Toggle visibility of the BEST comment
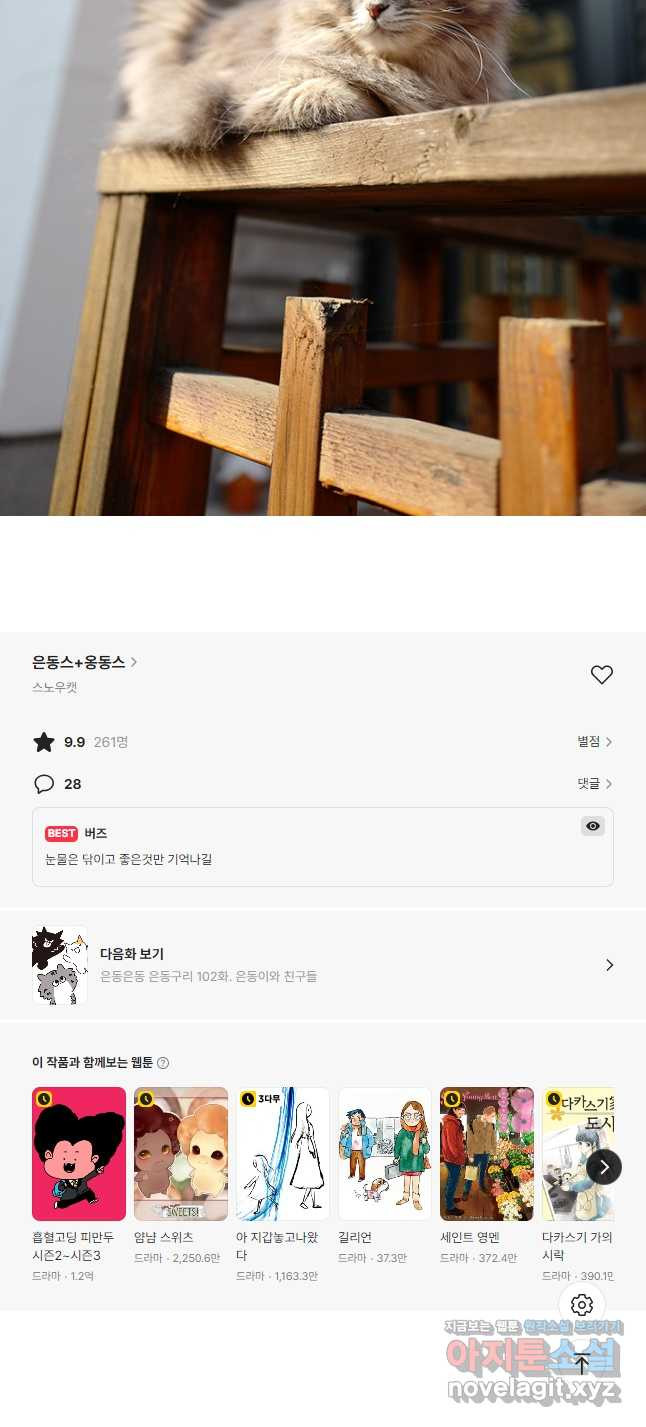 point(593,826)
